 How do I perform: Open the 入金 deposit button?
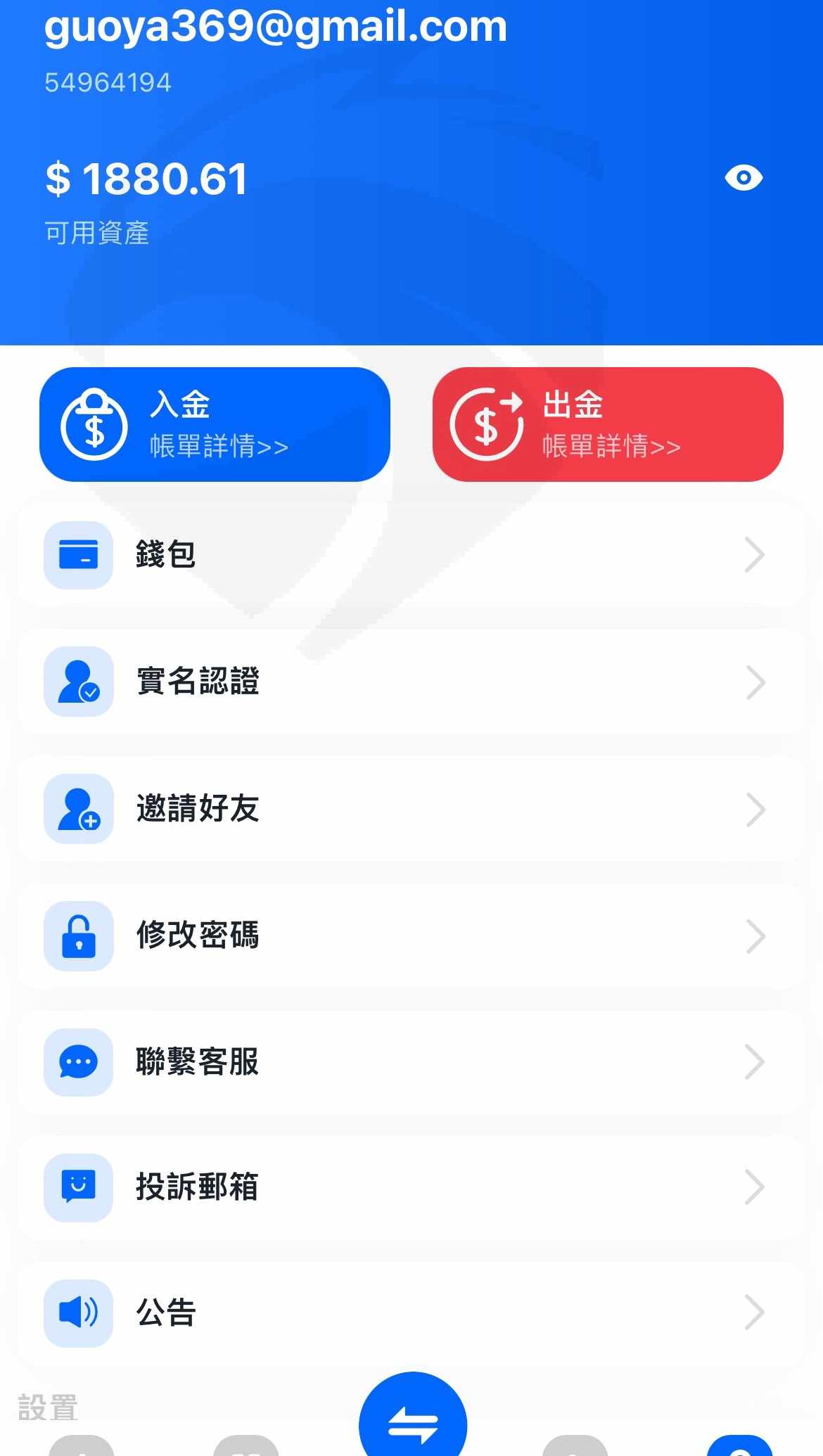(215, 424)
